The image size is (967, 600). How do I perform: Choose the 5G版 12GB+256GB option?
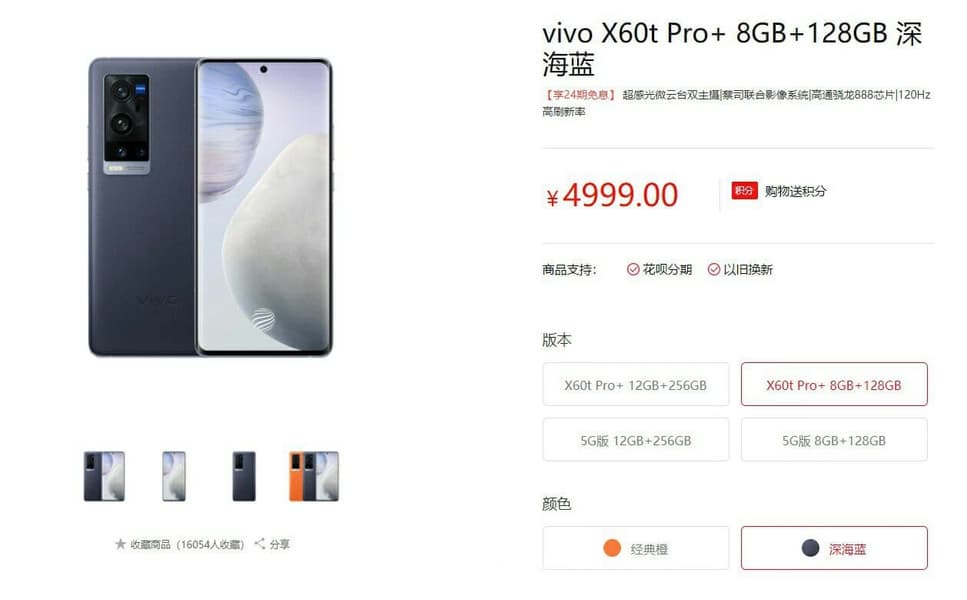point(635,440)
